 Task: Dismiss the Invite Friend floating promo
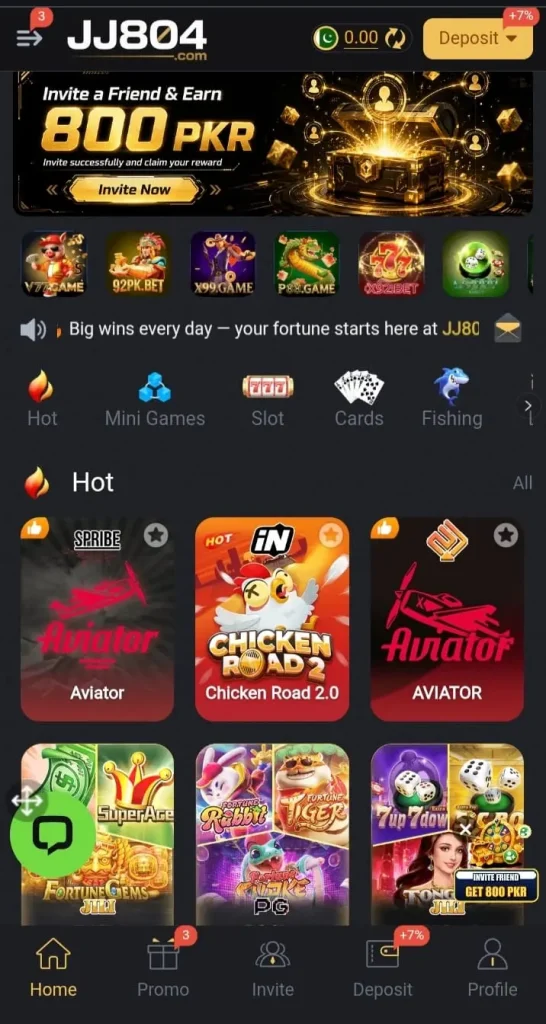click(x=464, y=829)
